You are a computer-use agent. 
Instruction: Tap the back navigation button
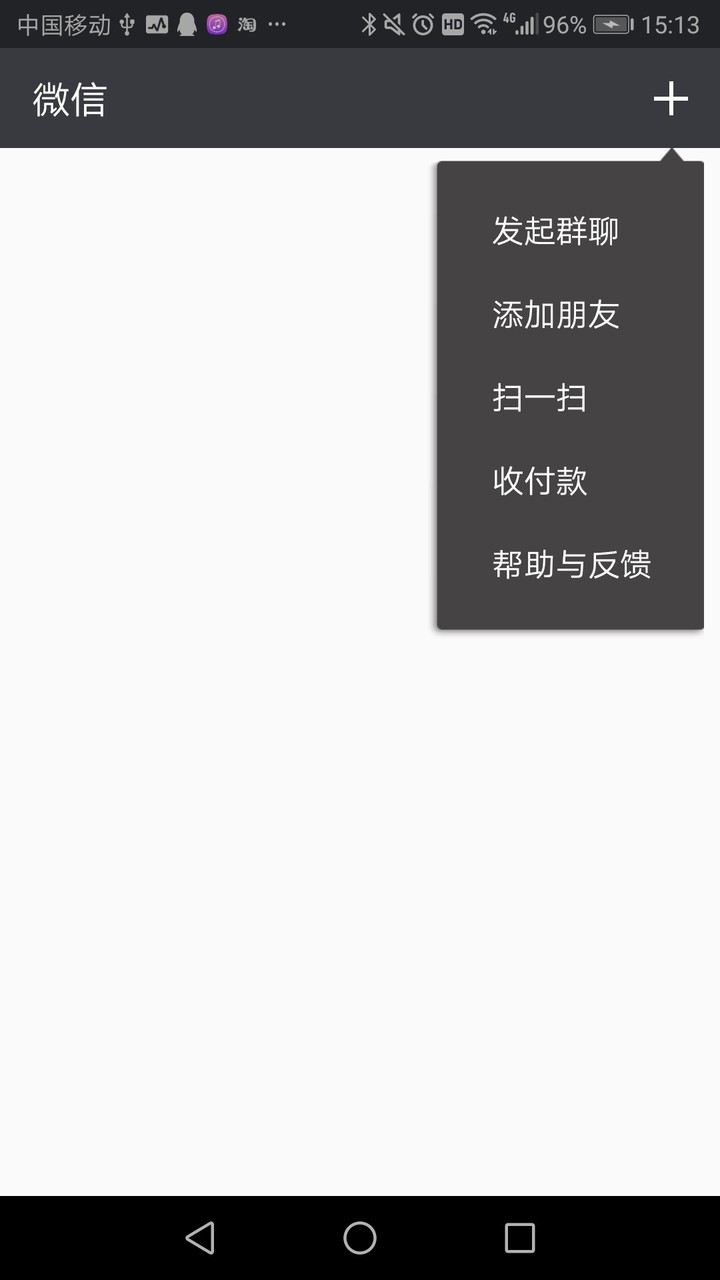coord(200,1238)
